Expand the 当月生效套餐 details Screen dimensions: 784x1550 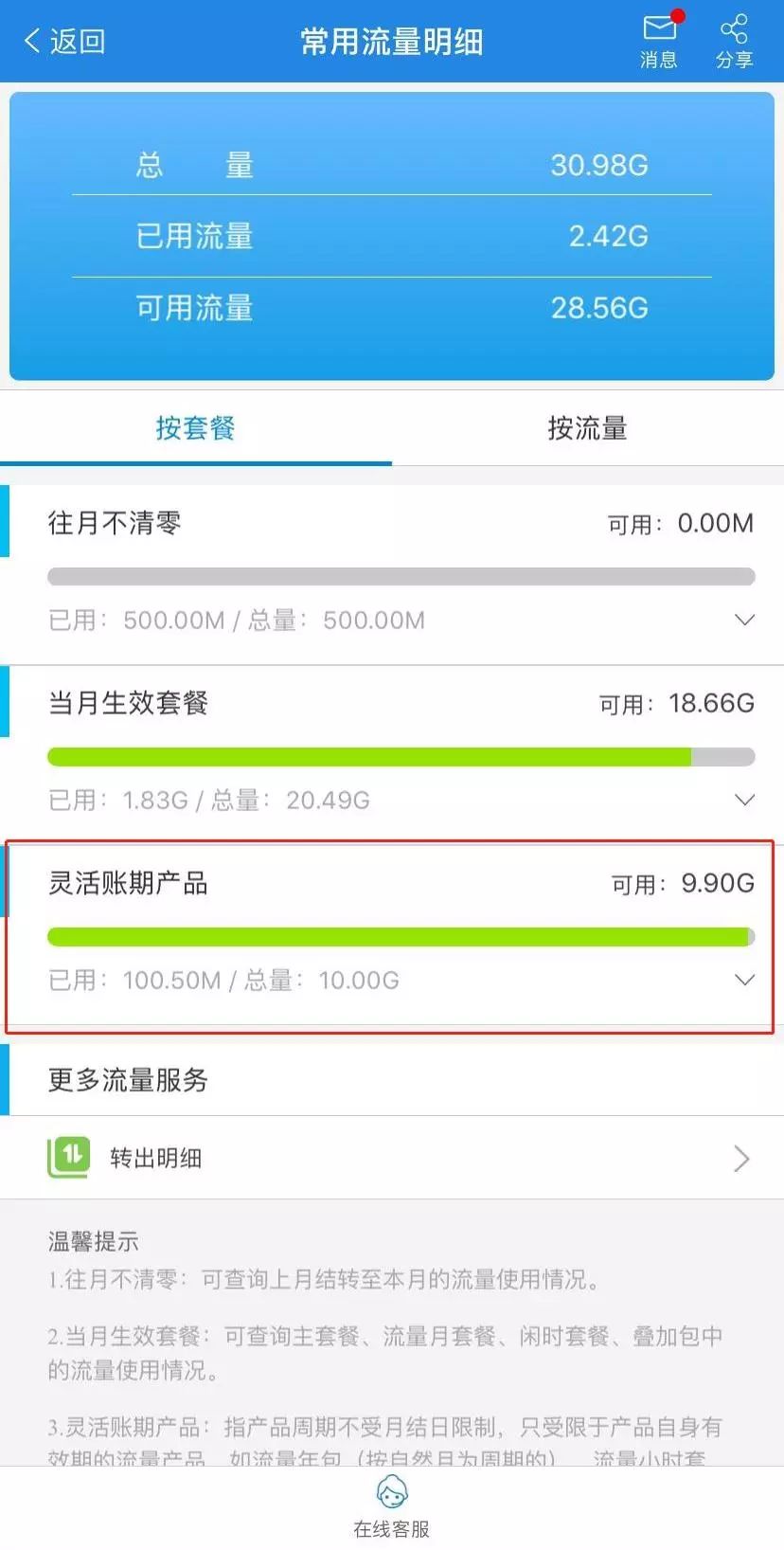tap(744, 800)
